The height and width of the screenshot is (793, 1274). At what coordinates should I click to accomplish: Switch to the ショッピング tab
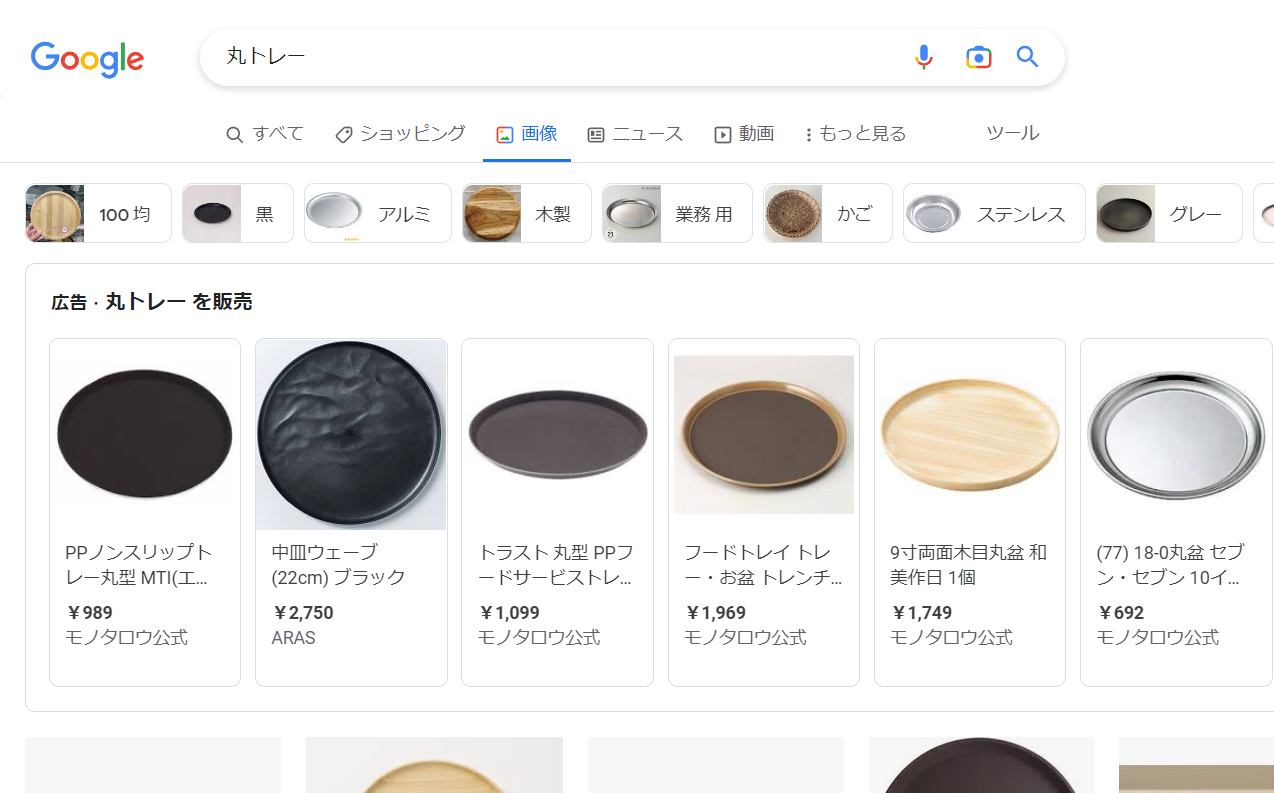(x=400, y=134)
